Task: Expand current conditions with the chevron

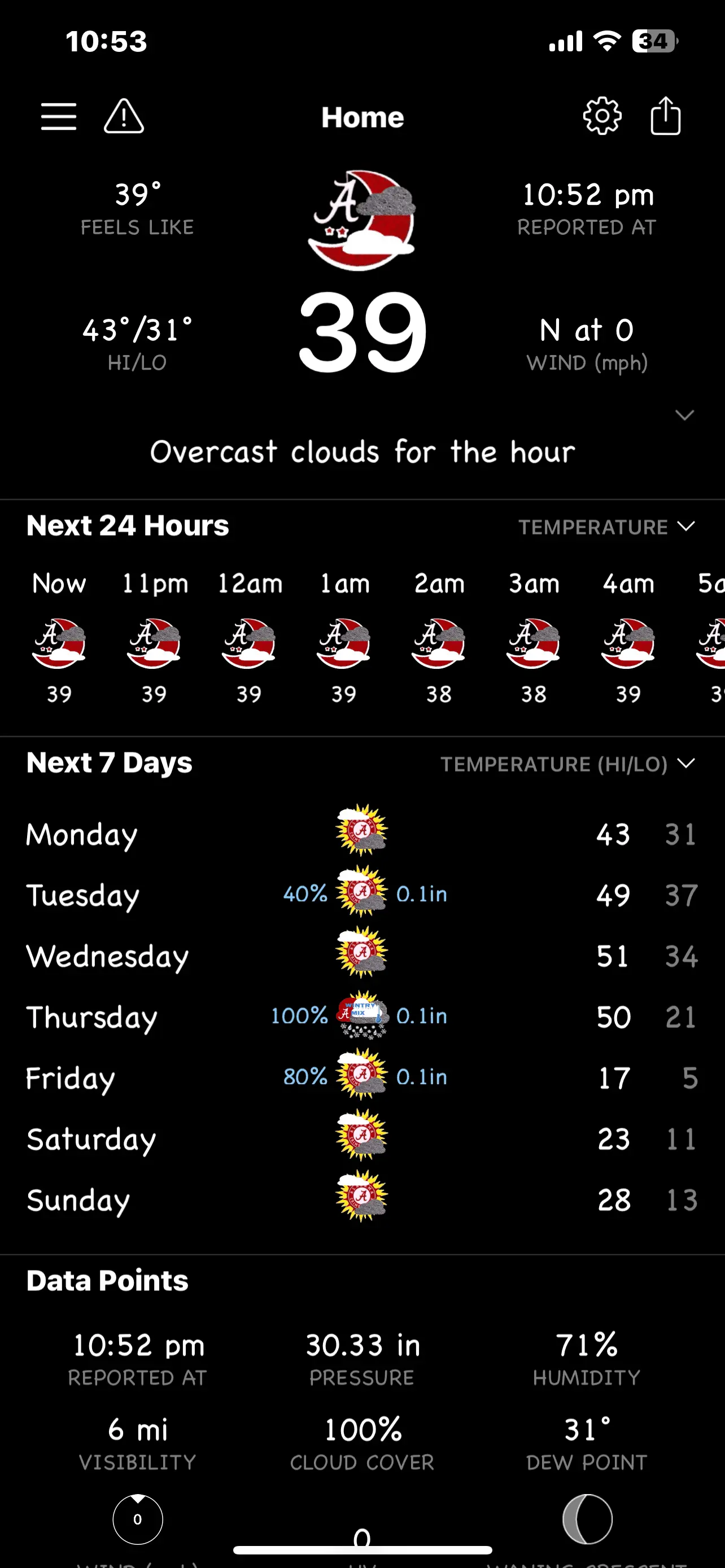Action: click(685, 415)
